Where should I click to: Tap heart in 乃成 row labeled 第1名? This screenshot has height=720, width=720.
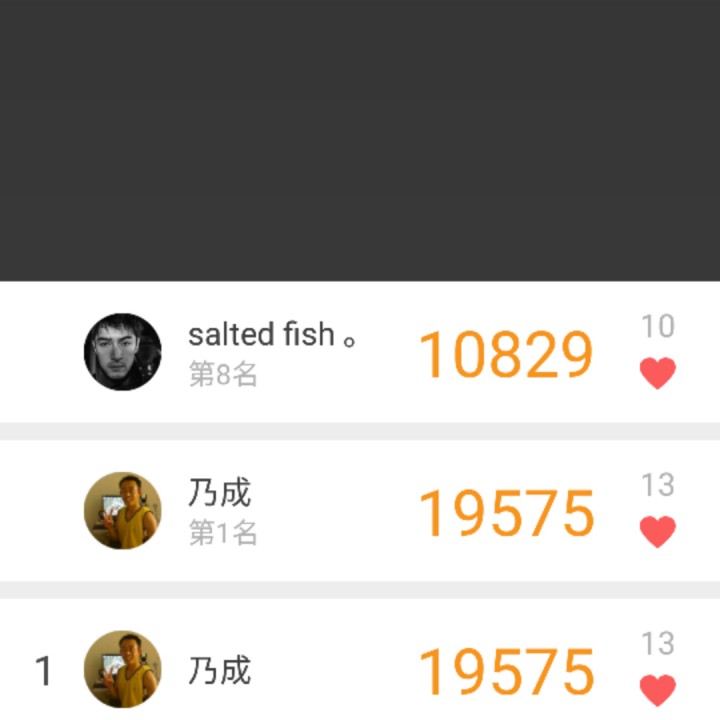click(658, 531)
